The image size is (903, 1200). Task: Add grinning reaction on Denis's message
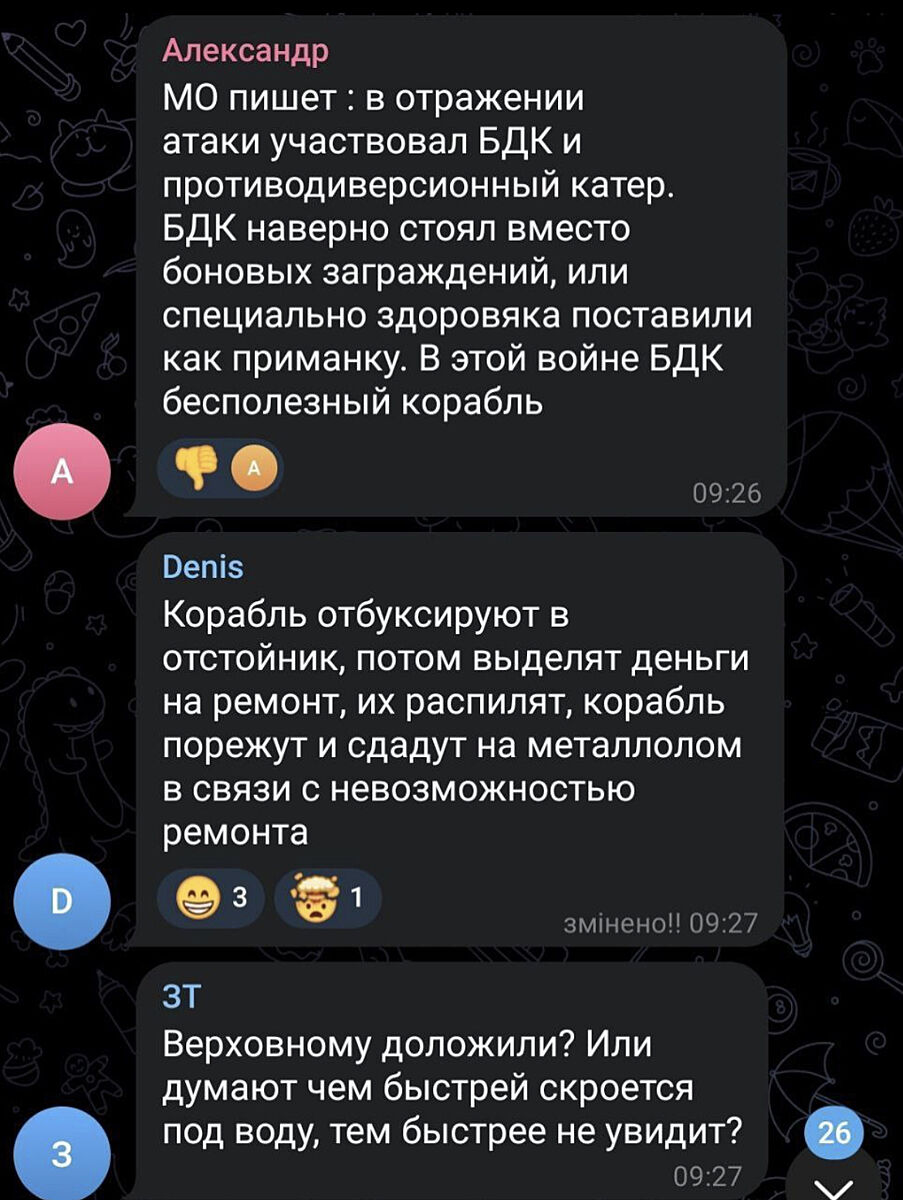[212, 899]
